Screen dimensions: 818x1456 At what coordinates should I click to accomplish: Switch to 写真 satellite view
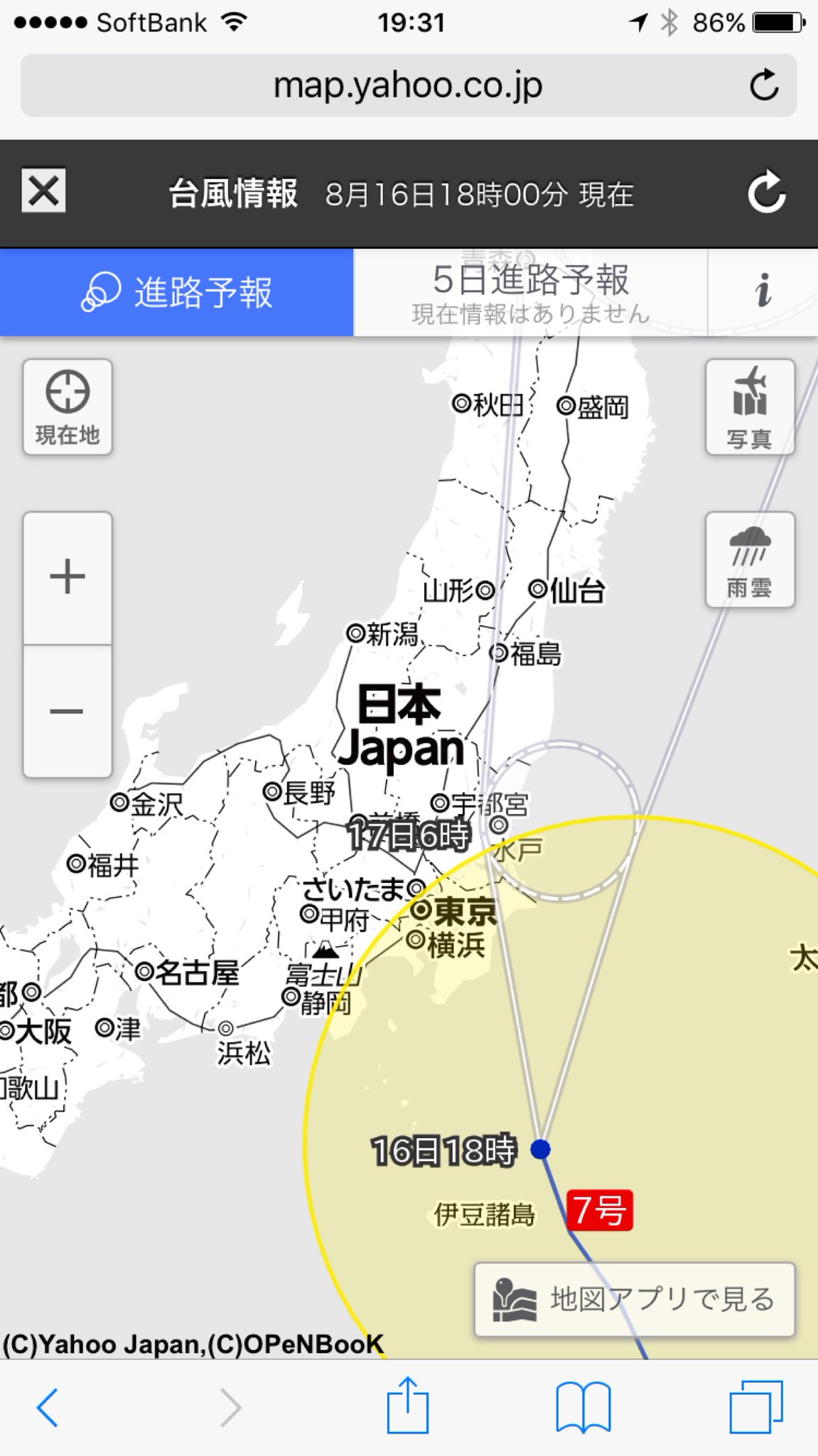point(750,407)
